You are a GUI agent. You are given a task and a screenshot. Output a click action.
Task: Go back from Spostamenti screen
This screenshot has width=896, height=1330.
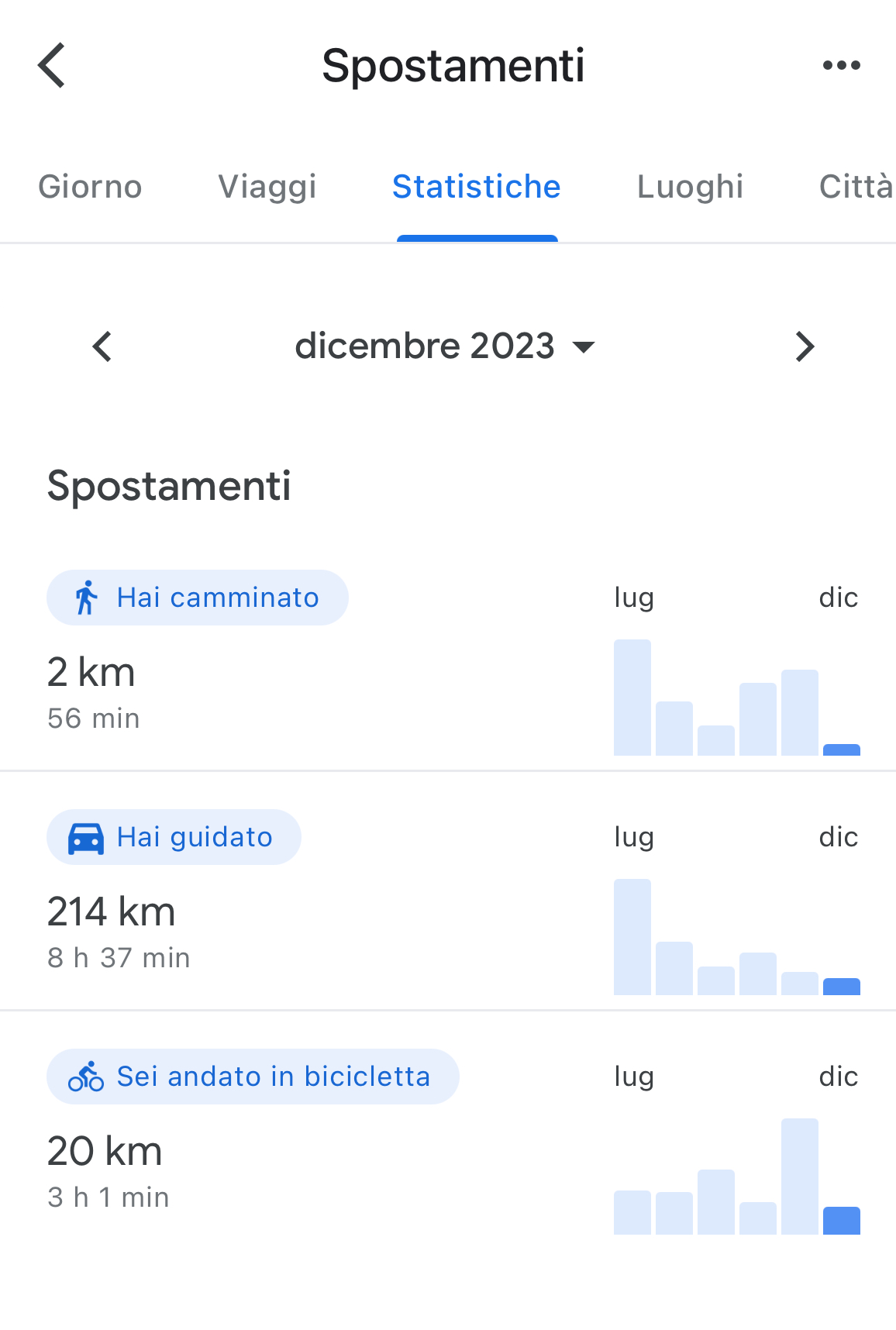[52, 66]
